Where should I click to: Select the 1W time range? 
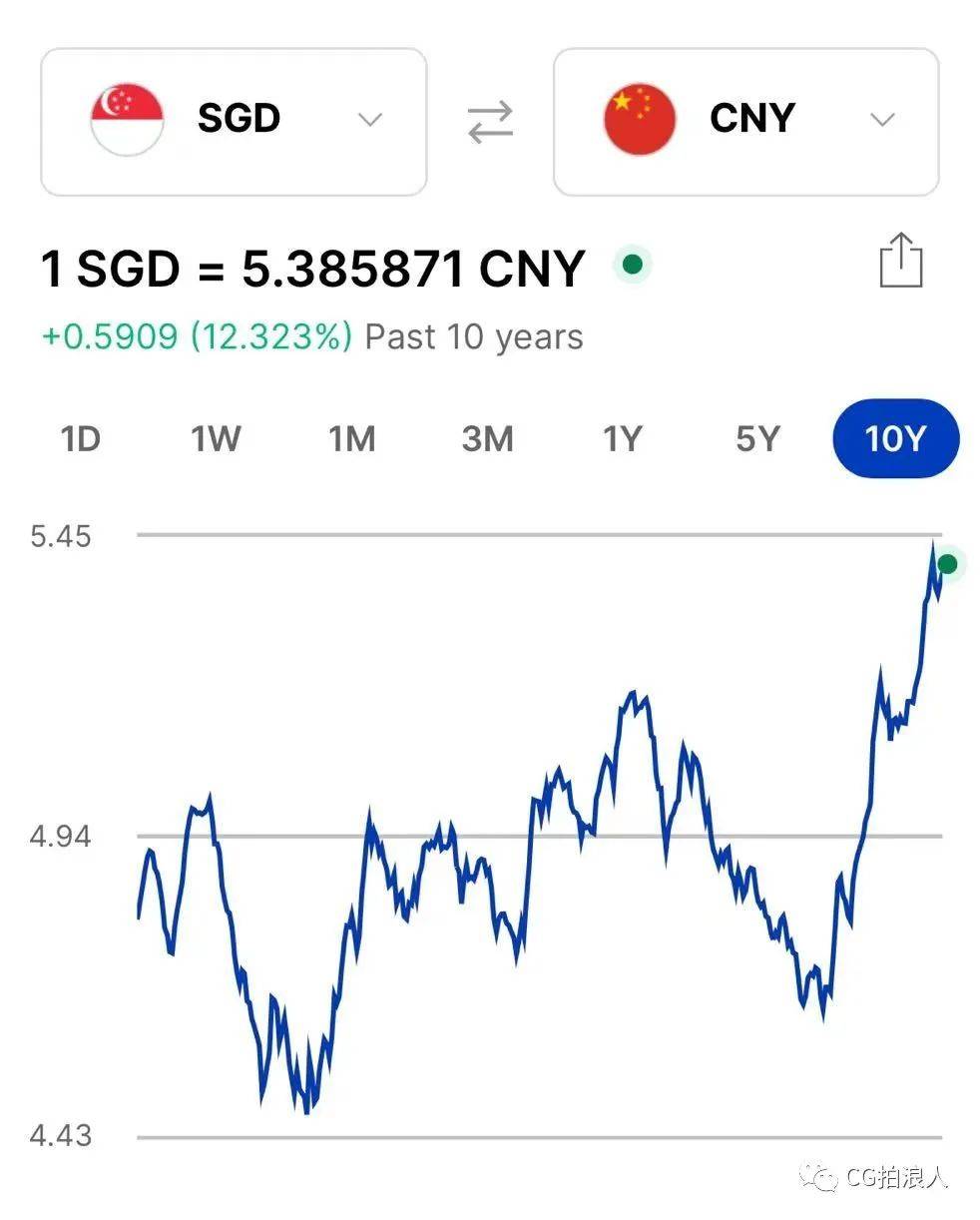216,438
